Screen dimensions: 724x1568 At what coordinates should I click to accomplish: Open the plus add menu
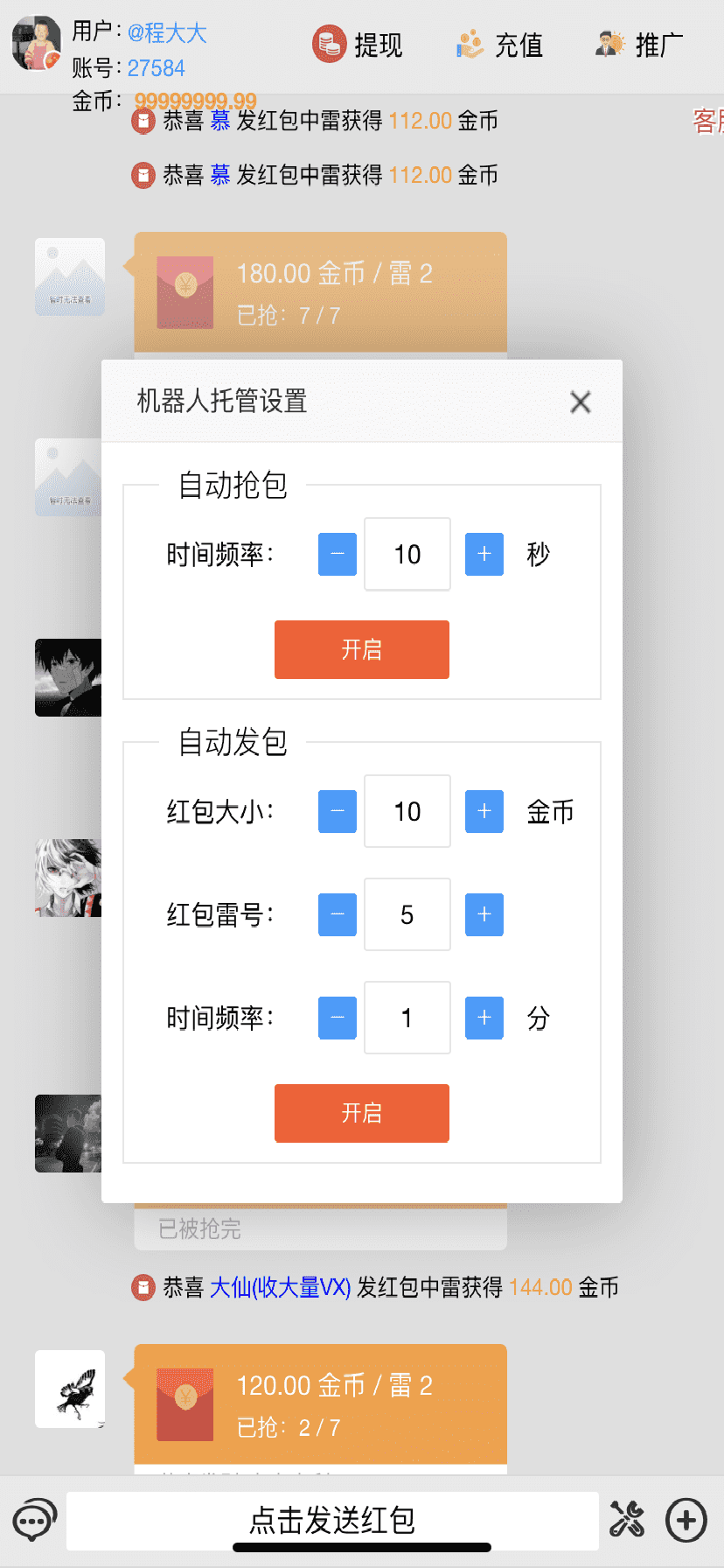[686, 1520]
